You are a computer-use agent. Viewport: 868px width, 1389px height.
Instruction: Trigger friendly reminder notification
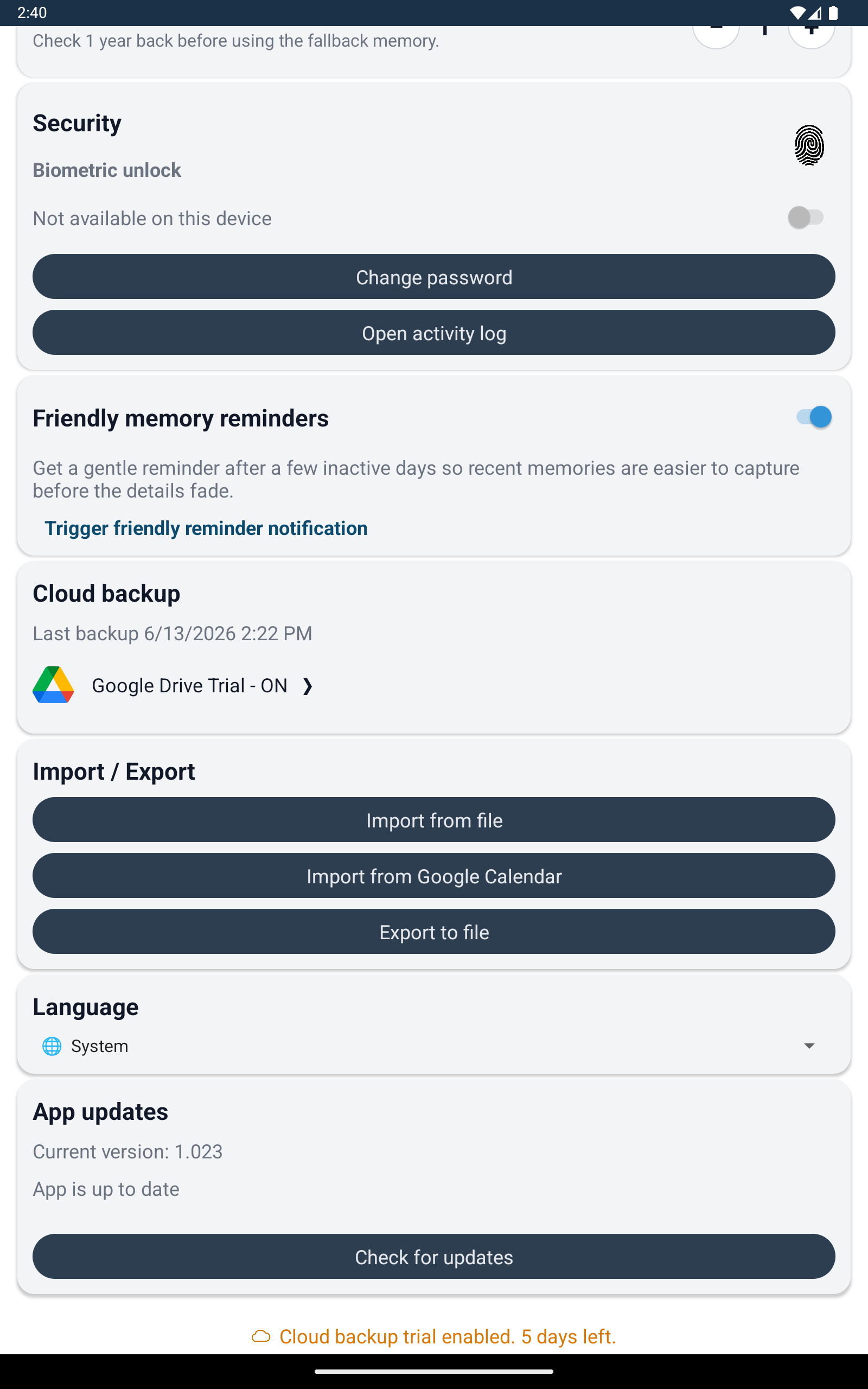(206, 528)
